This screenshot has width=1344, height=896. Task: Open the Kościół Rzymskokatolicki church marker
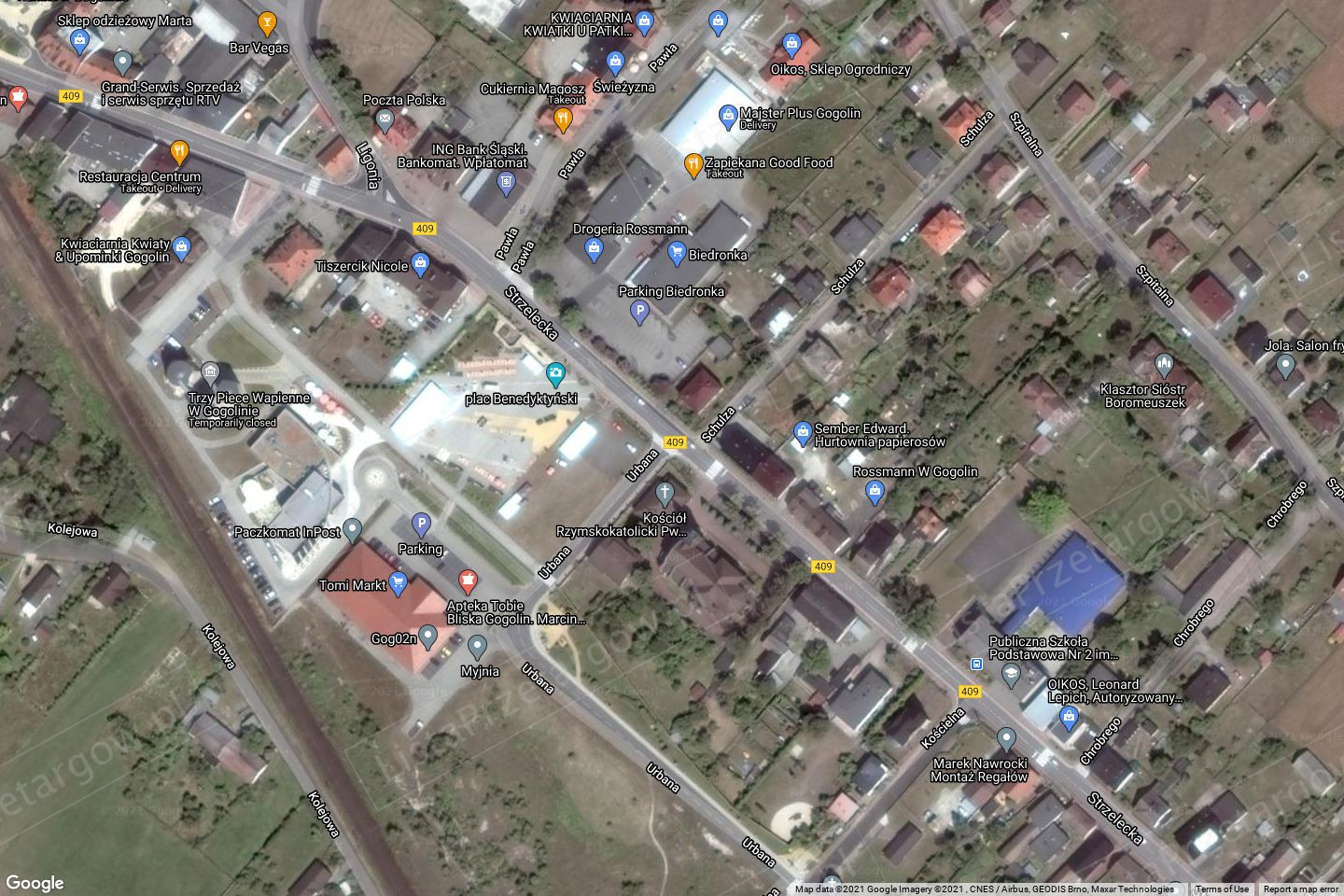point(665,492)
